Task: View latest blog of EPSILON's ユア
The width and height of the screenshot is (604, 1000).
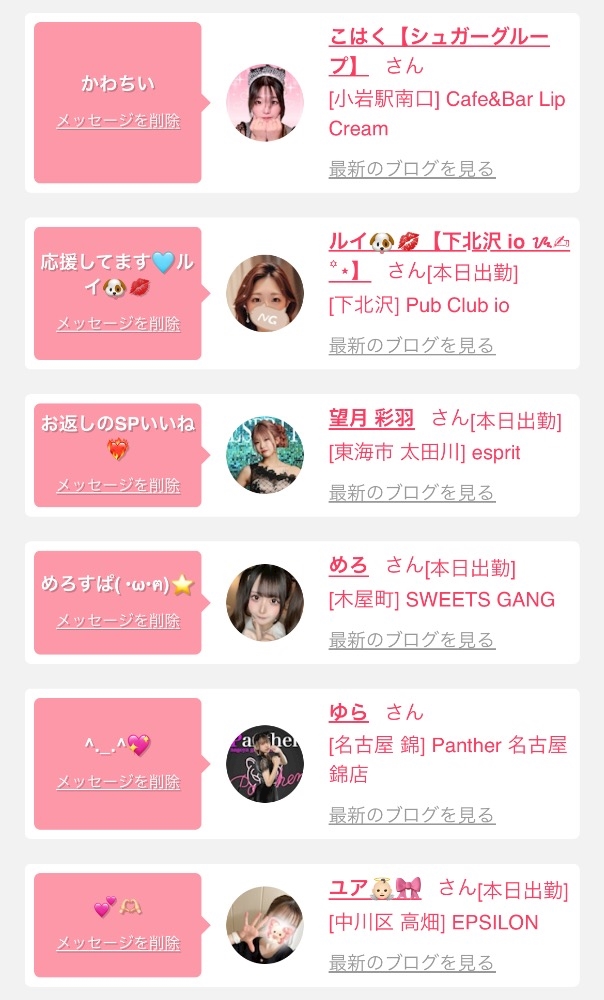Action: pyautogui.click(x=412, y=962)
